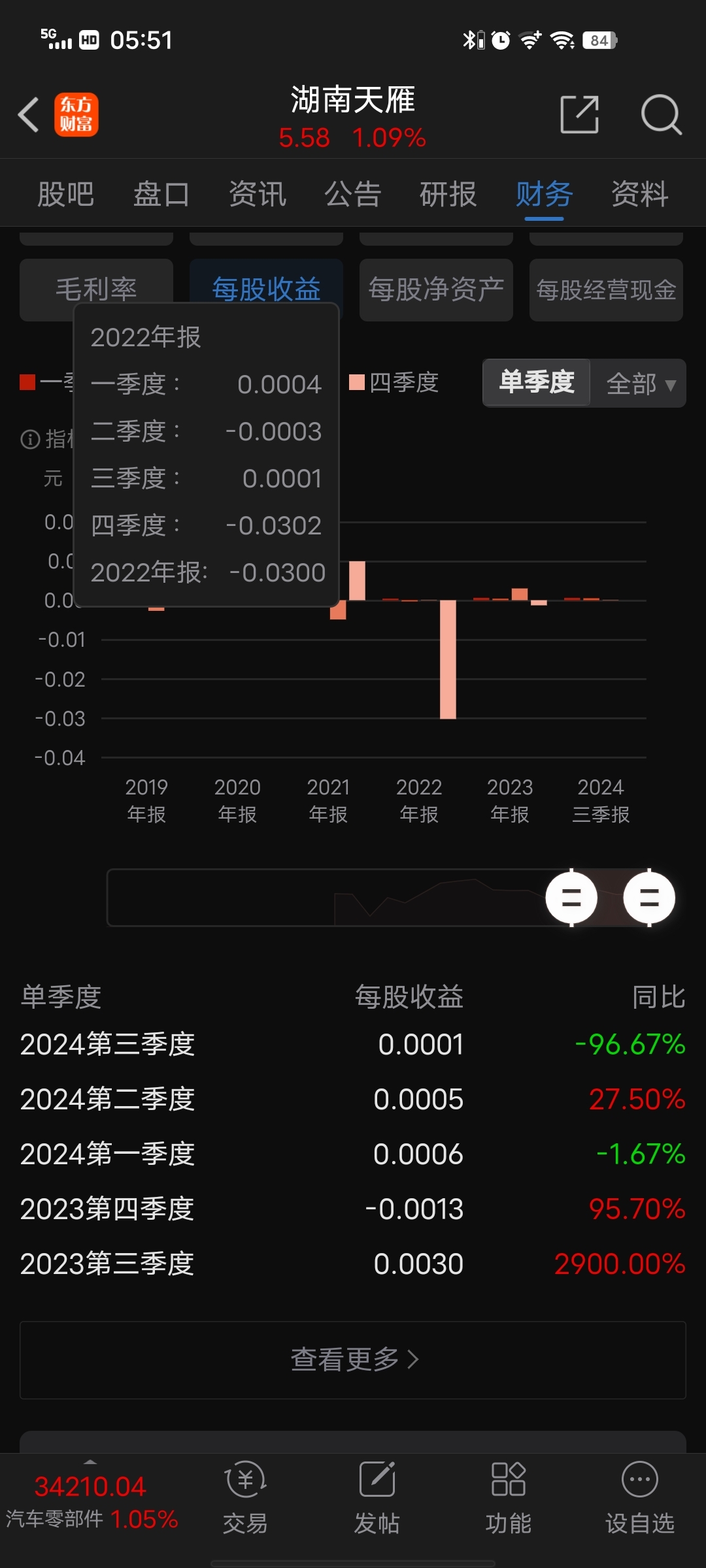The image size is (706, 1568).
Task: Open the 资料 tab
Action: 640,194
